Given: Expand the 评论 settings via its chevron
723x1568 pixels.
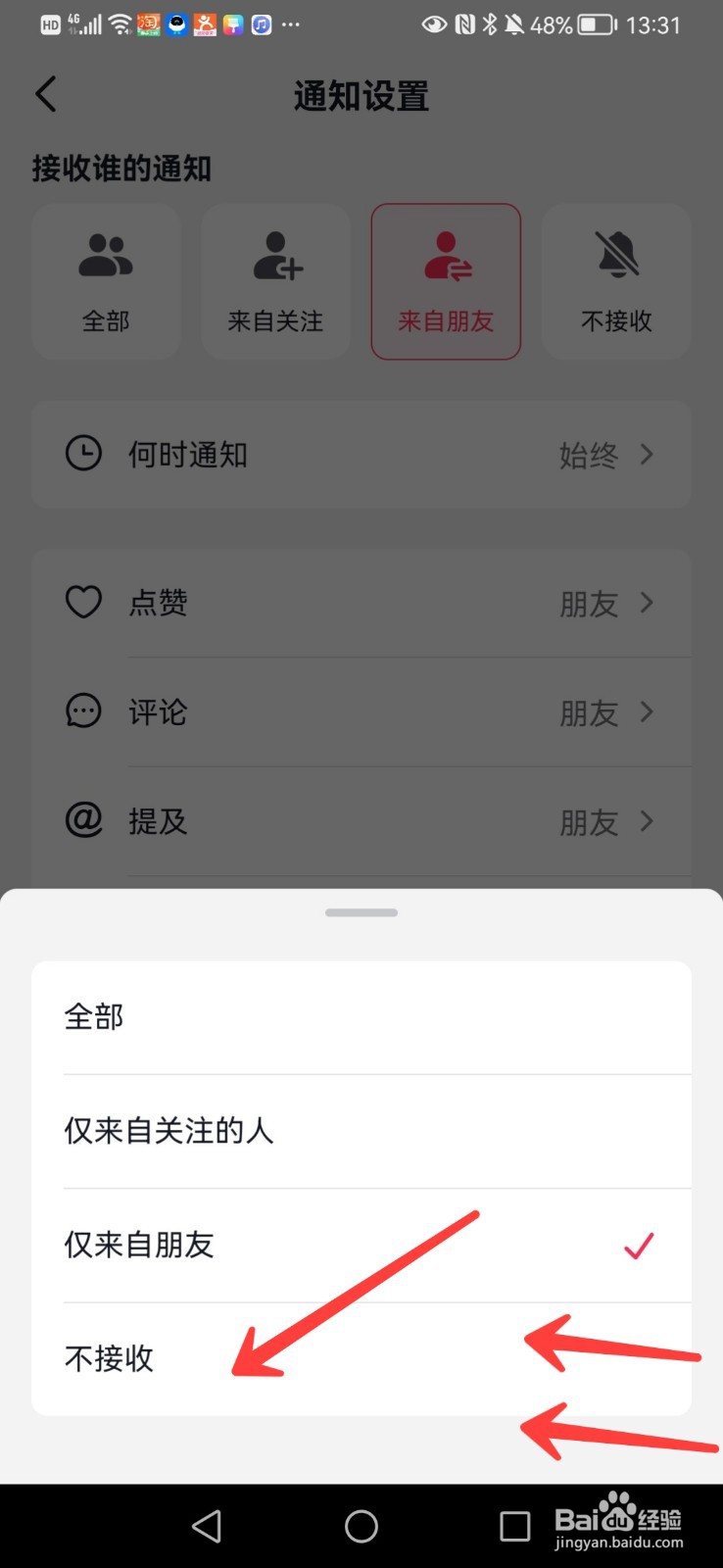Looking at the screenshot, I should click(646, 712).
